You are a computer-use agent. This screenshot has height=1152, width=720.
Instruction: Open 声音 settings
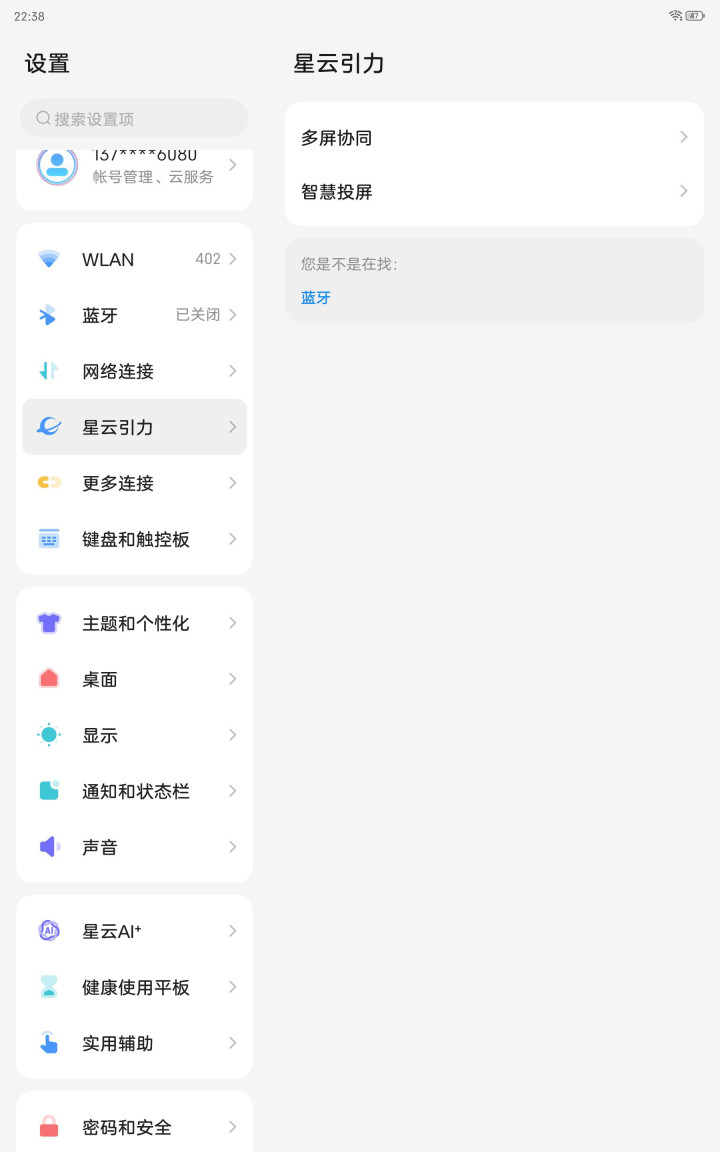tap(134, 847)
